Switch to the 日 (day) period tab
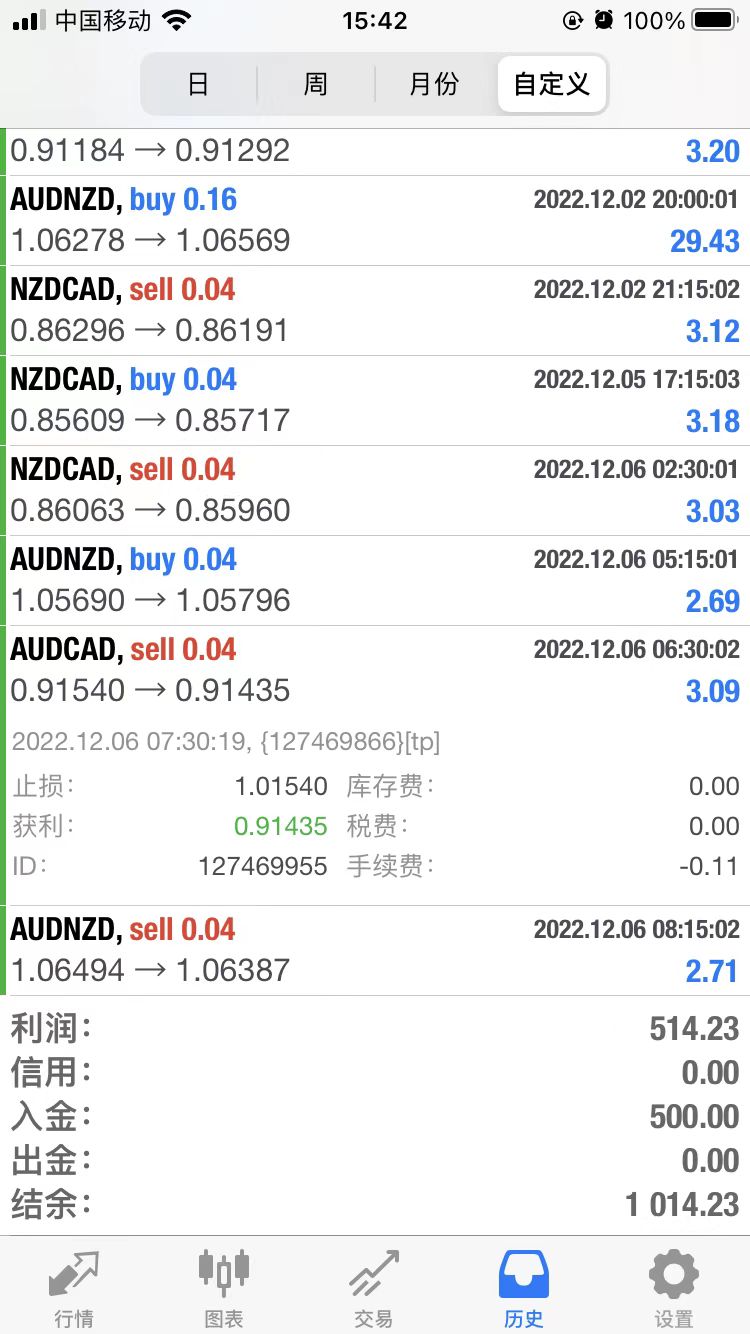 [199, 84]
